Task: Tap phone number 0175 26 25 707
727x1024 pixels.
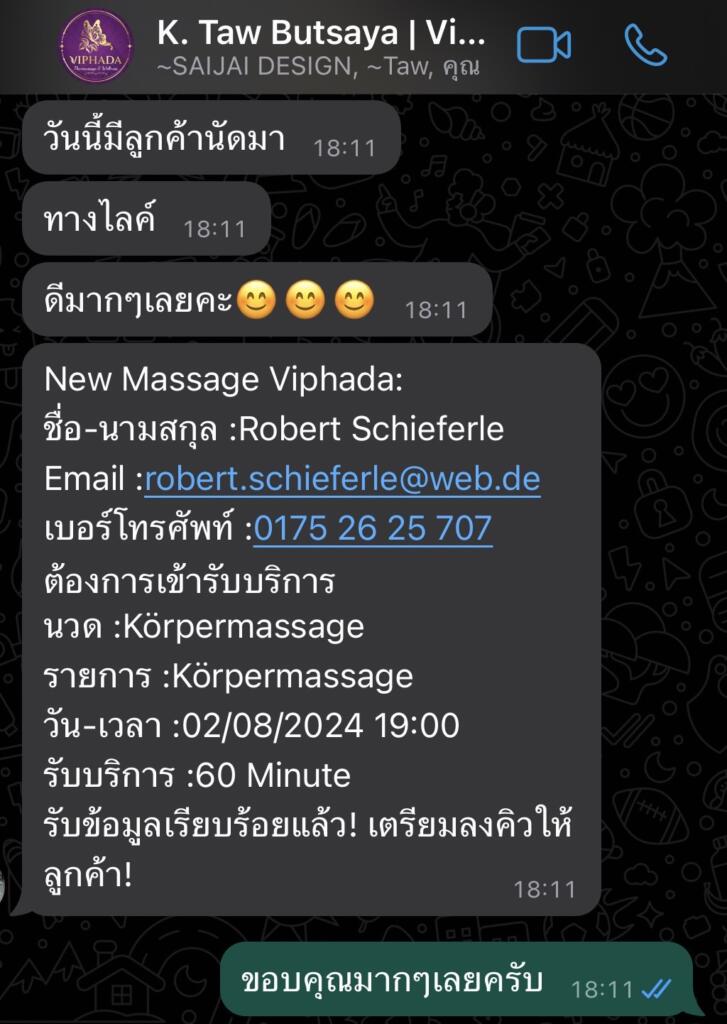Action: point(372,528)
